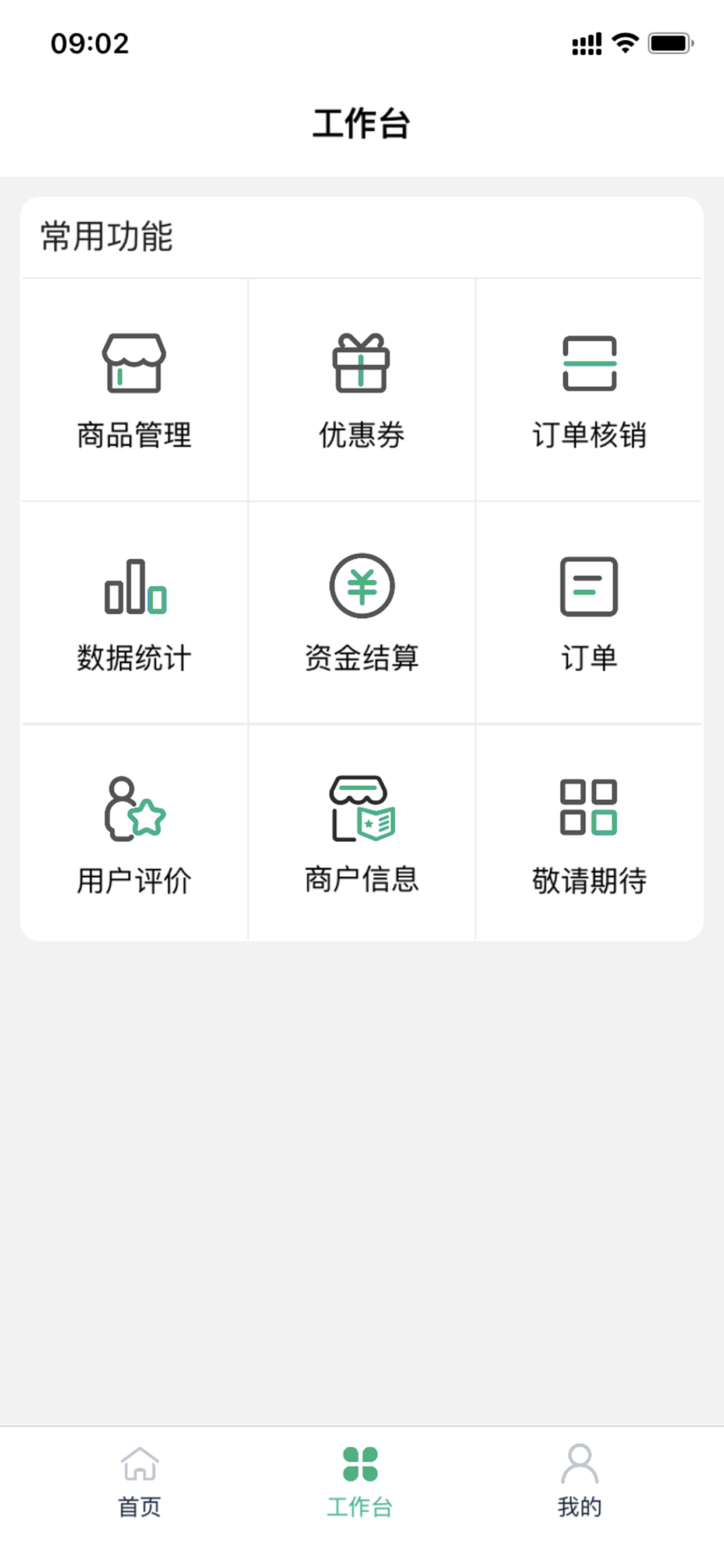The height and width of the screenshot is (1568, 724).
Task: Open the 优惠券 coupons tile
Action: [x=361, y=390]
